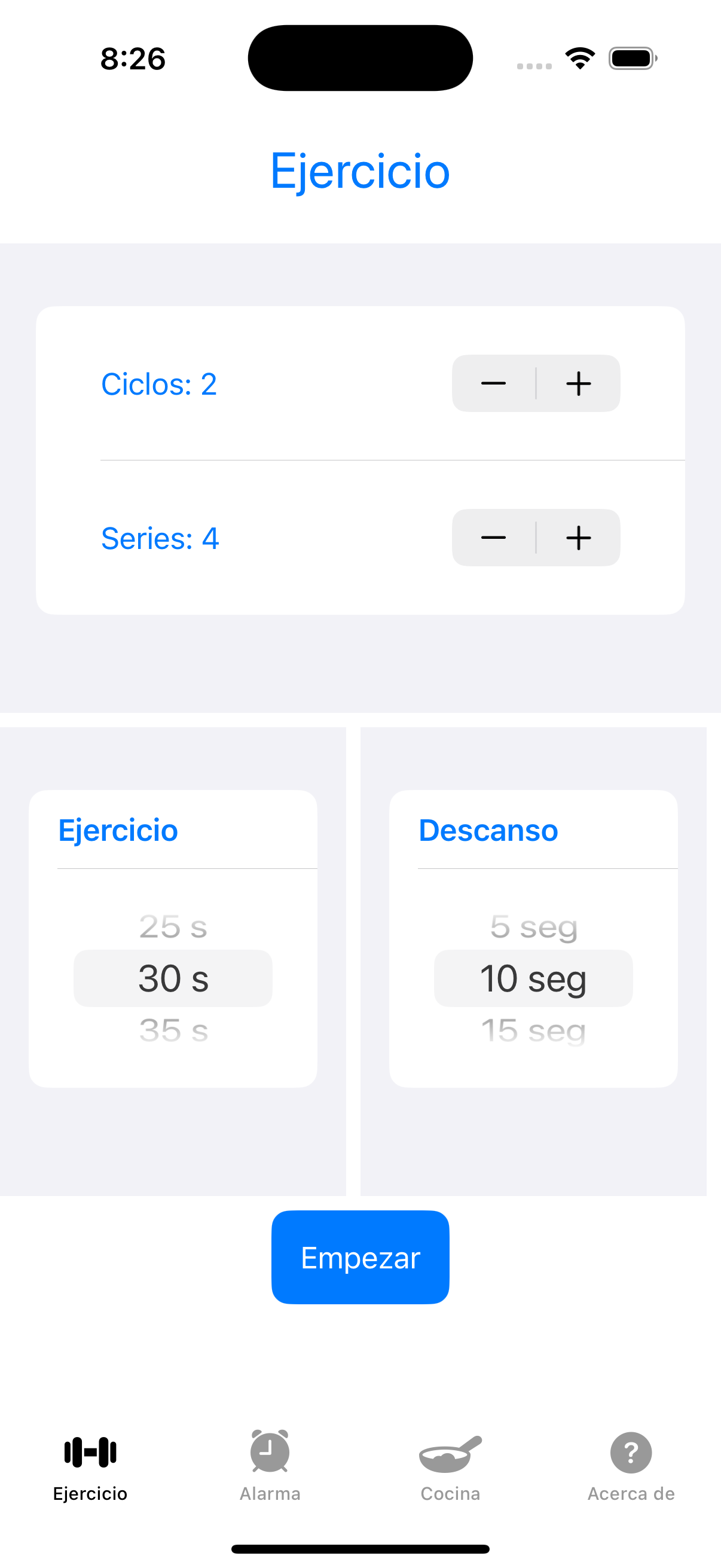The width and height of the screenshot is (721, 1568).
Task: Choose 5 seg in the Descanso picker
Action: 534,926
